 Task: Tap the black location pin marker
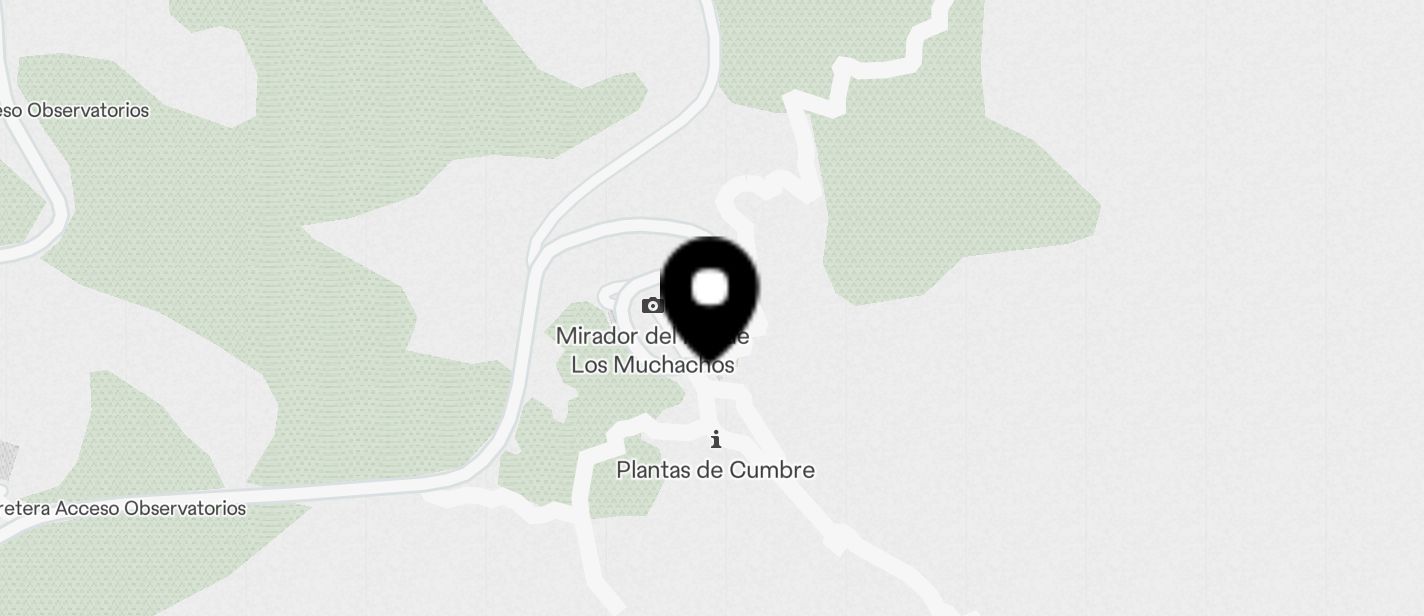(x=710, y=297)
